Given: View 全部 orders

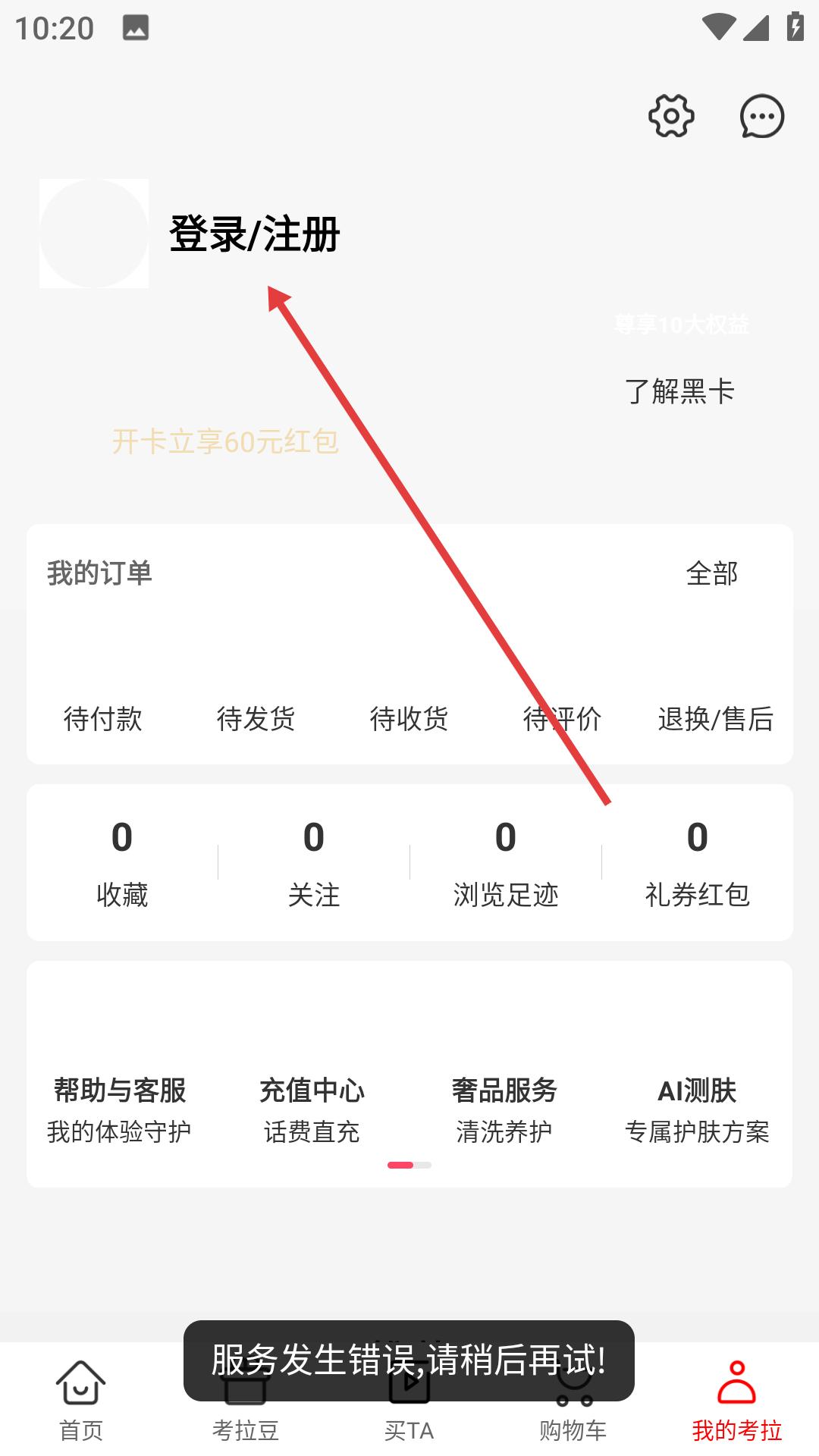Looking at the screenshot, I should tap(711, 573).
